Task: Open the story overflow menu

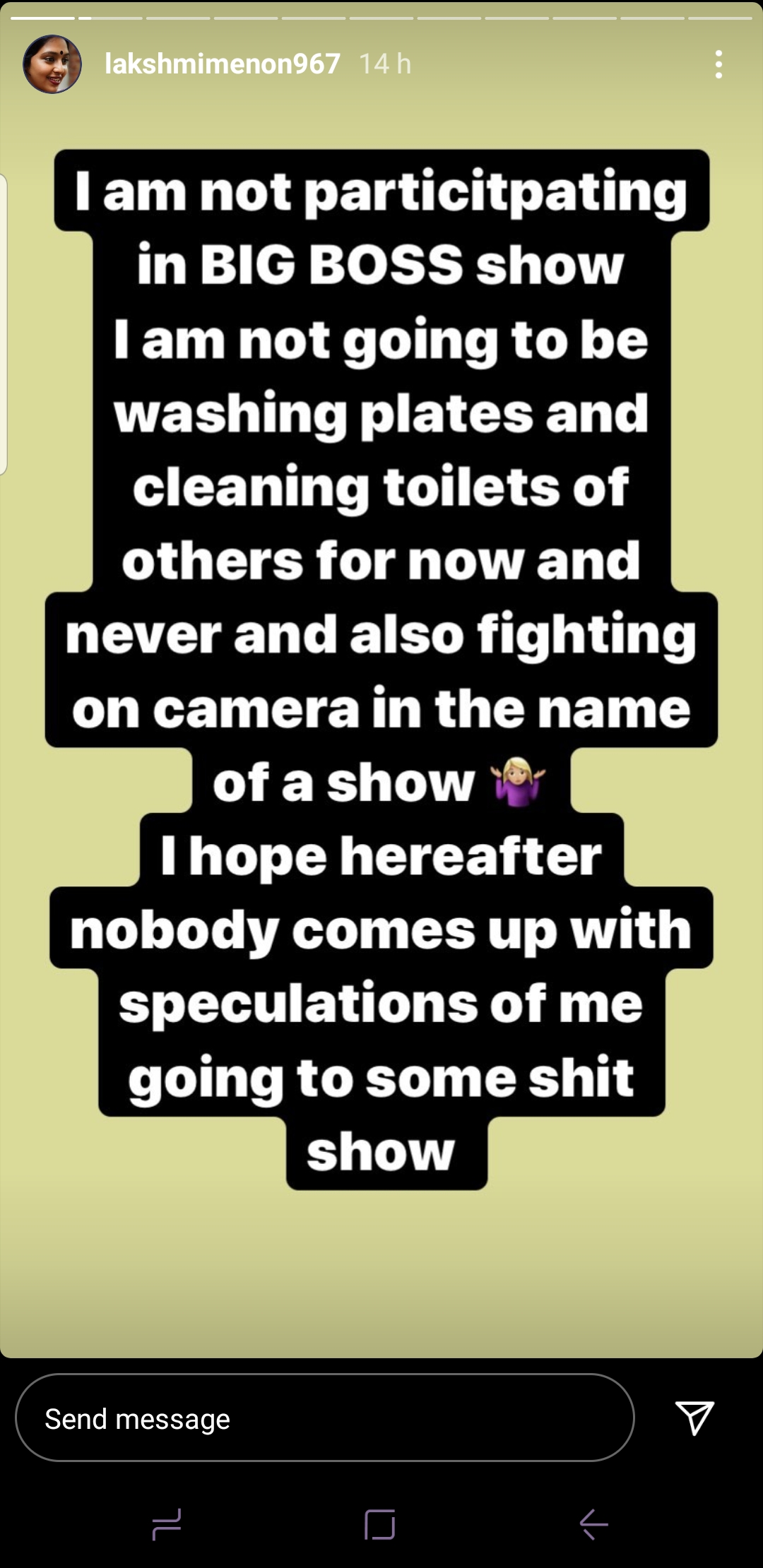Action: (718, 64)
